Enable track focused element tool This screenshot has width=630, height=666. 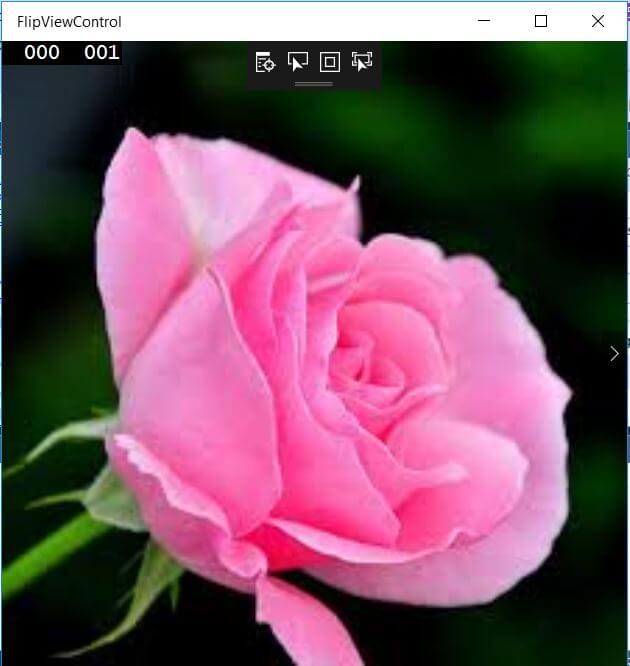pyautogui.click(x=362, y=62)
